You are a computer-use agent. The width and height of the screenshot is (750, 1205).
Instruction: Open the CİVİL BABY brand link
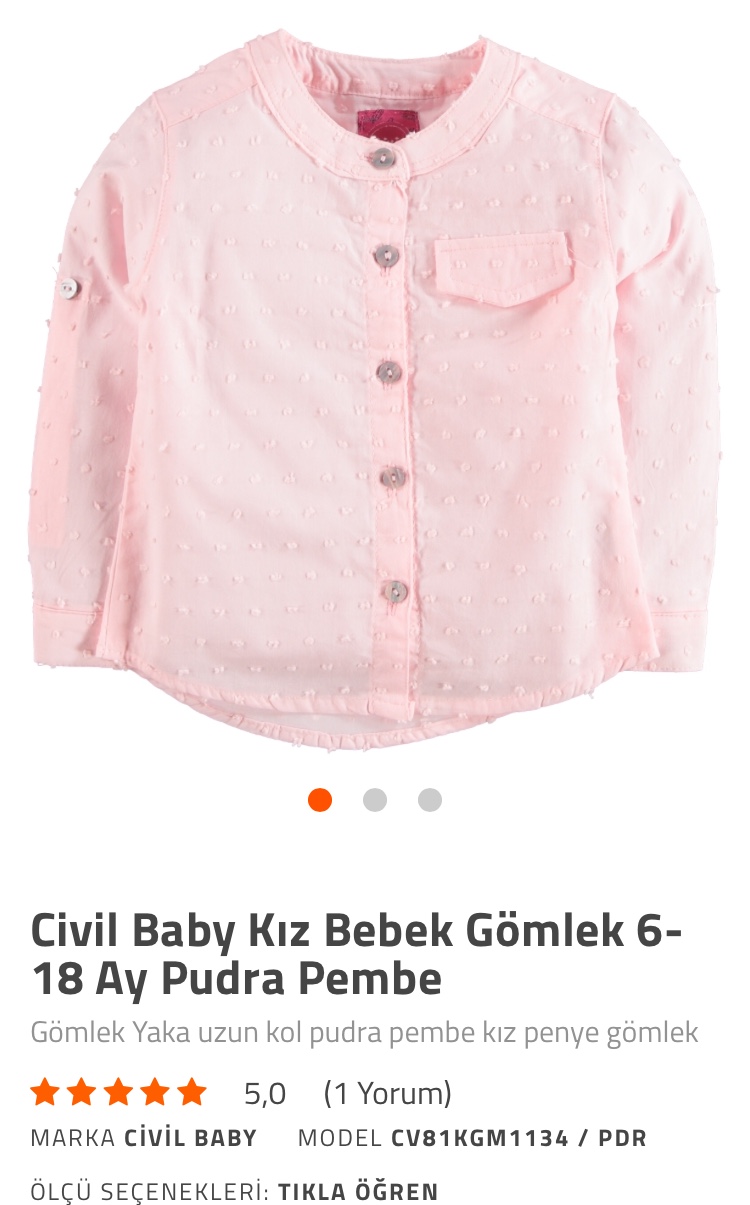click(x=190, y=1138)
